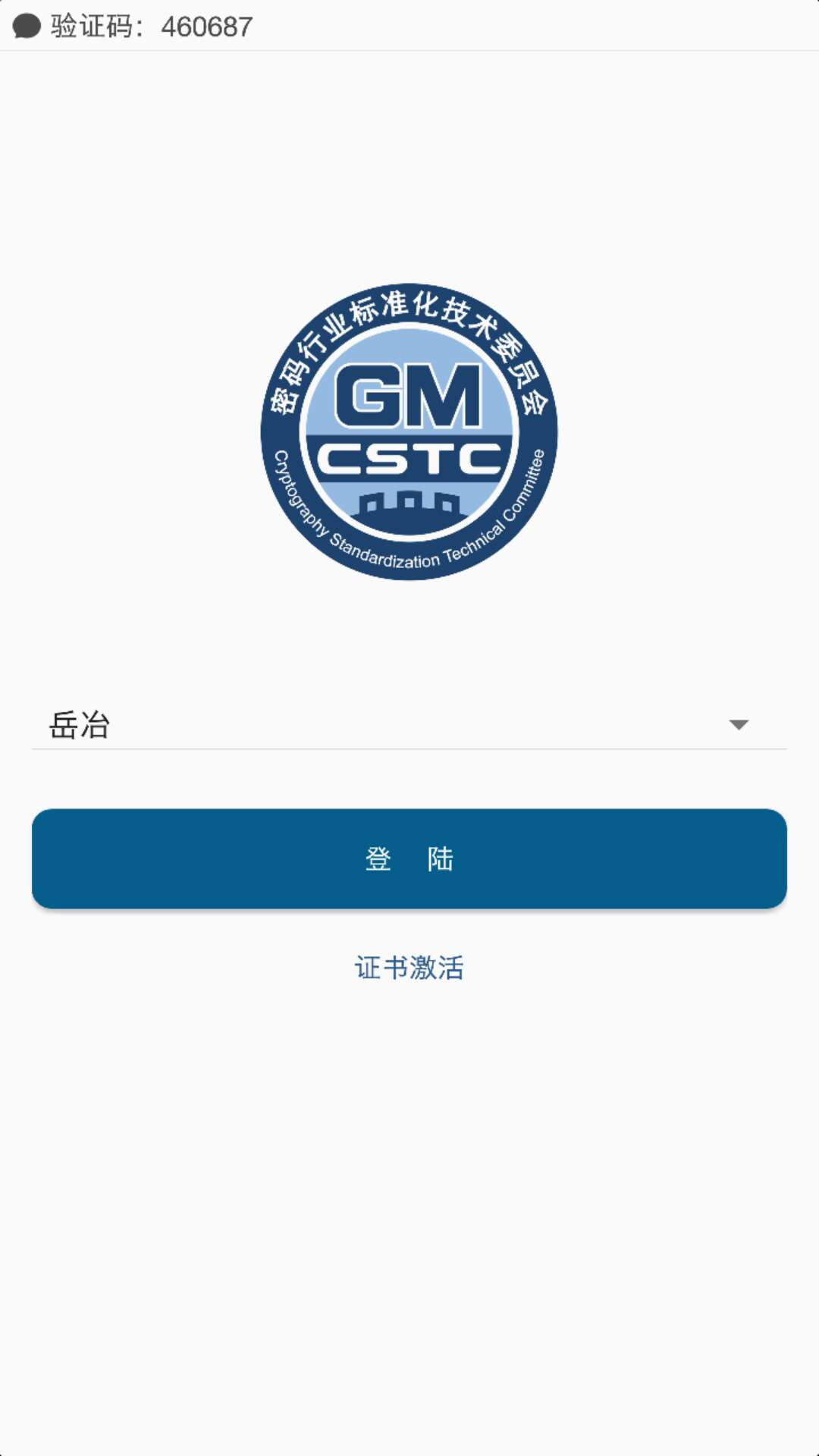
Task: Tap the 登陆 login button
Action: (409, 858)
